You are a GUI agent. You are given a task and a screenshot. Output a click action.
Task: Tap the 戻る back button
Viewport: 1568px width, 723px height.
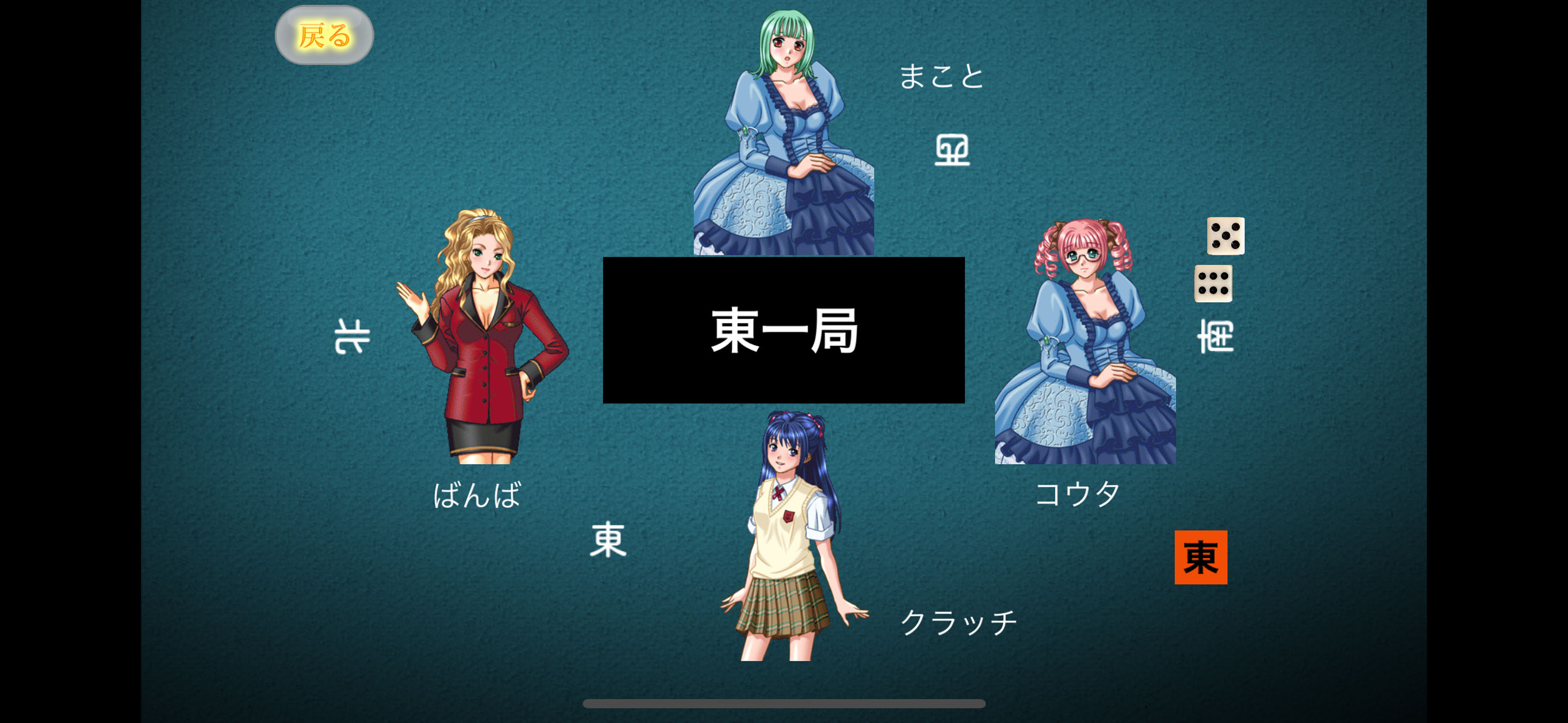pyautogui.click(x=324, y=35)
